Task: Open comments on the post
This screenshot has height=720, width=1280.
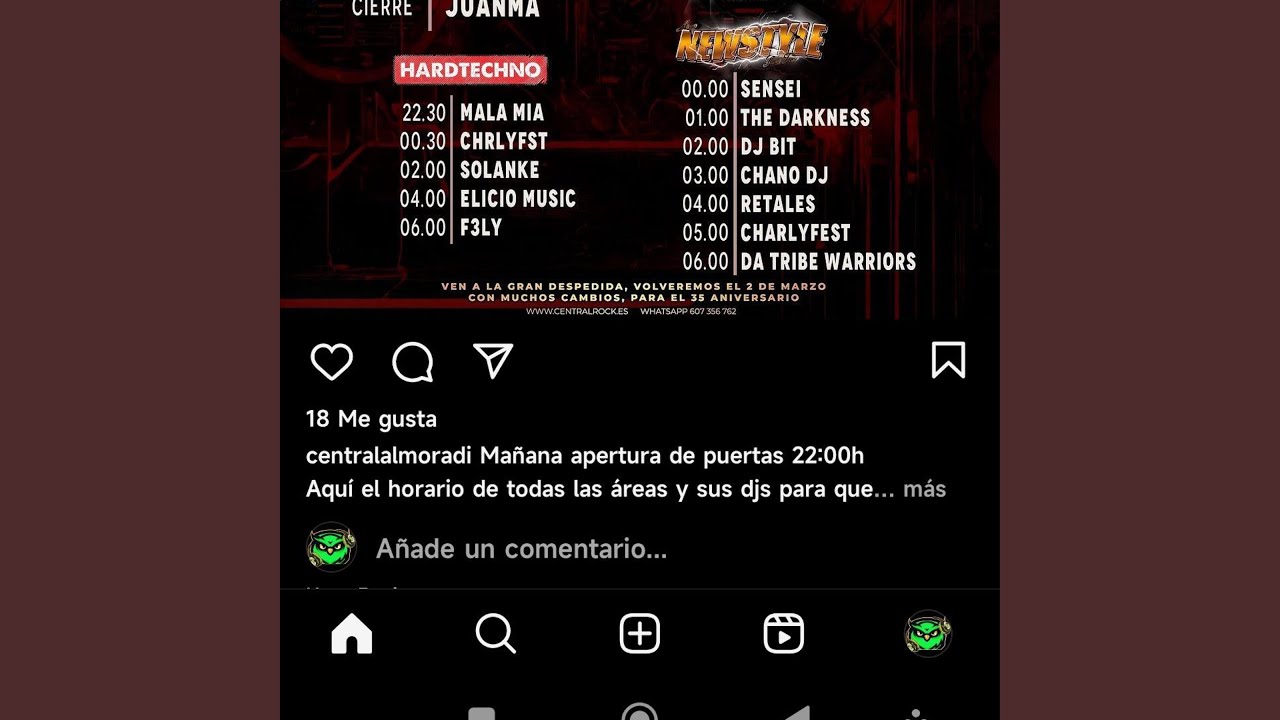Action: click(412, 362)
